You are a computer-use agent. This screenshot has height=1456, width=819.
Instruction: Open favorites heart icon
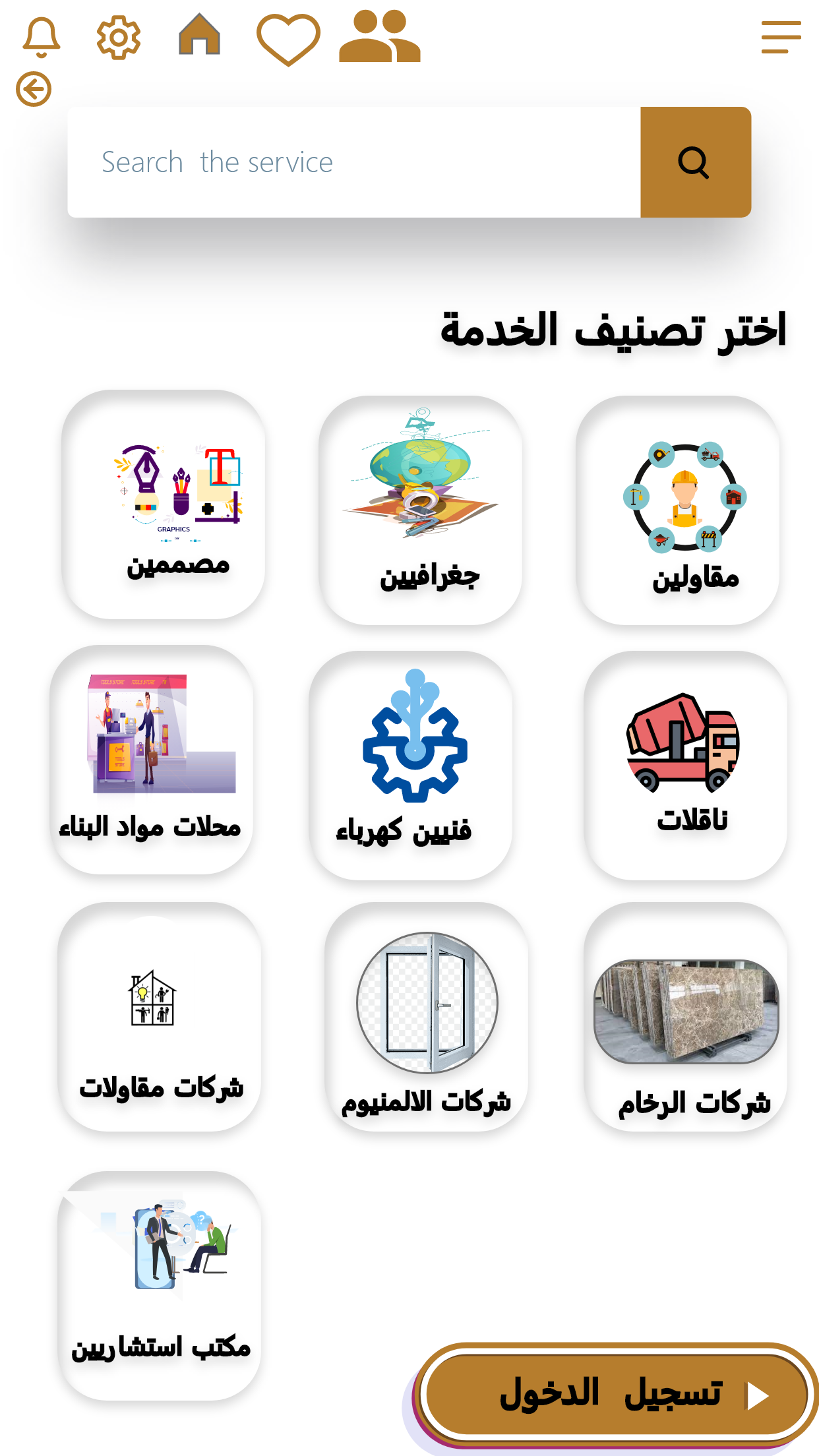pos(288,38)
